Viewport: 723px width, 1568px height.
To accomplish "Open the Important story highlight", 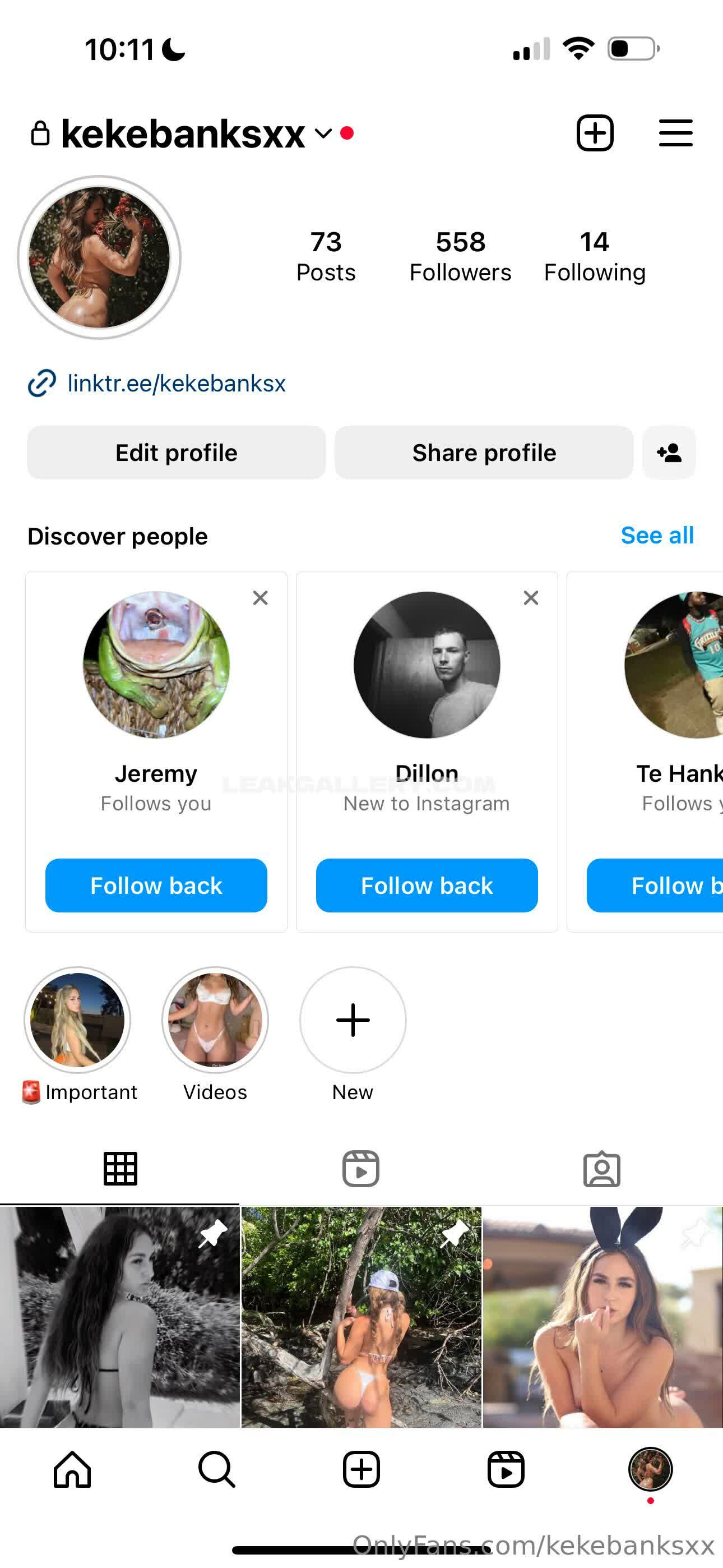I will tap(77, 1020).
